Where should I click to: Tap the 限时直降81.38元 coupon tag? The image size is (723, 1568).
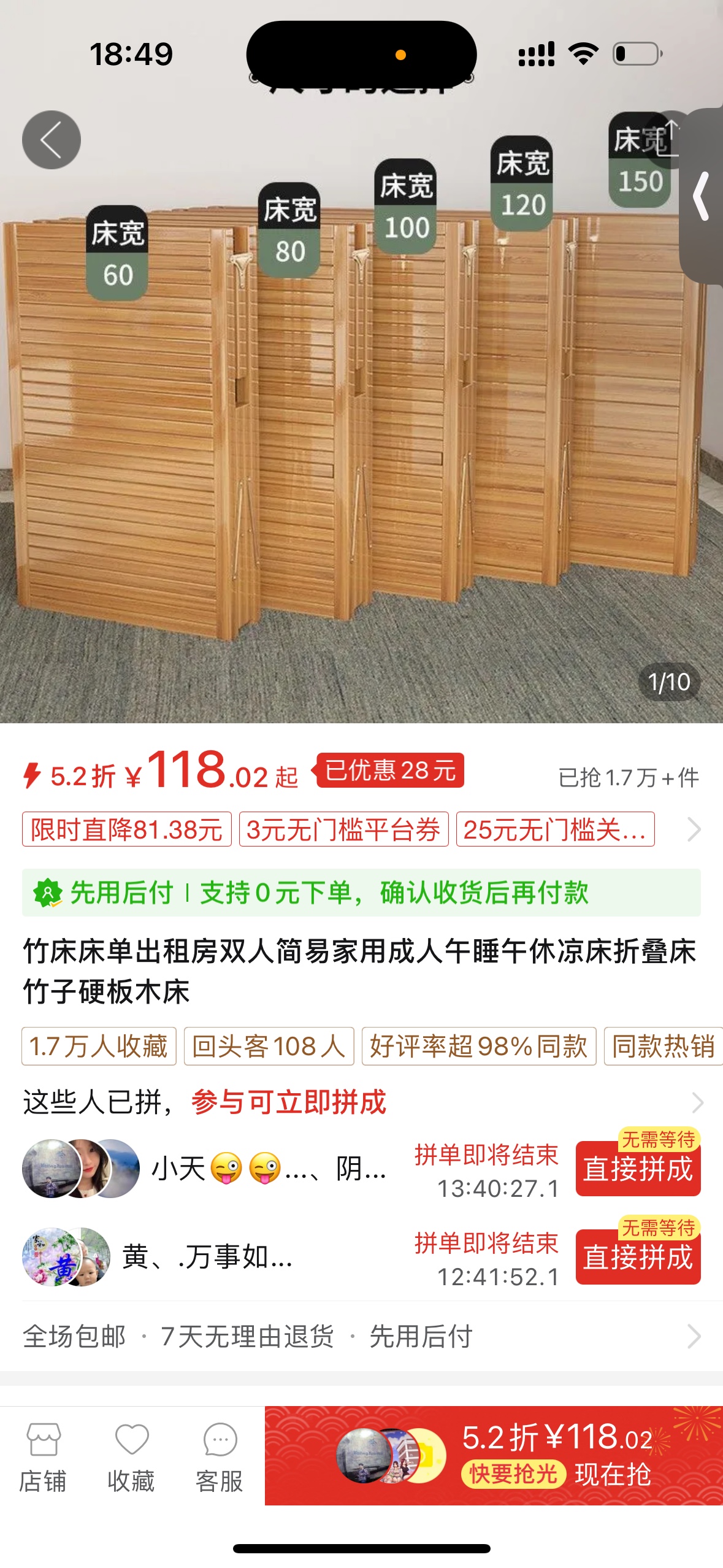tap(126, 829)
